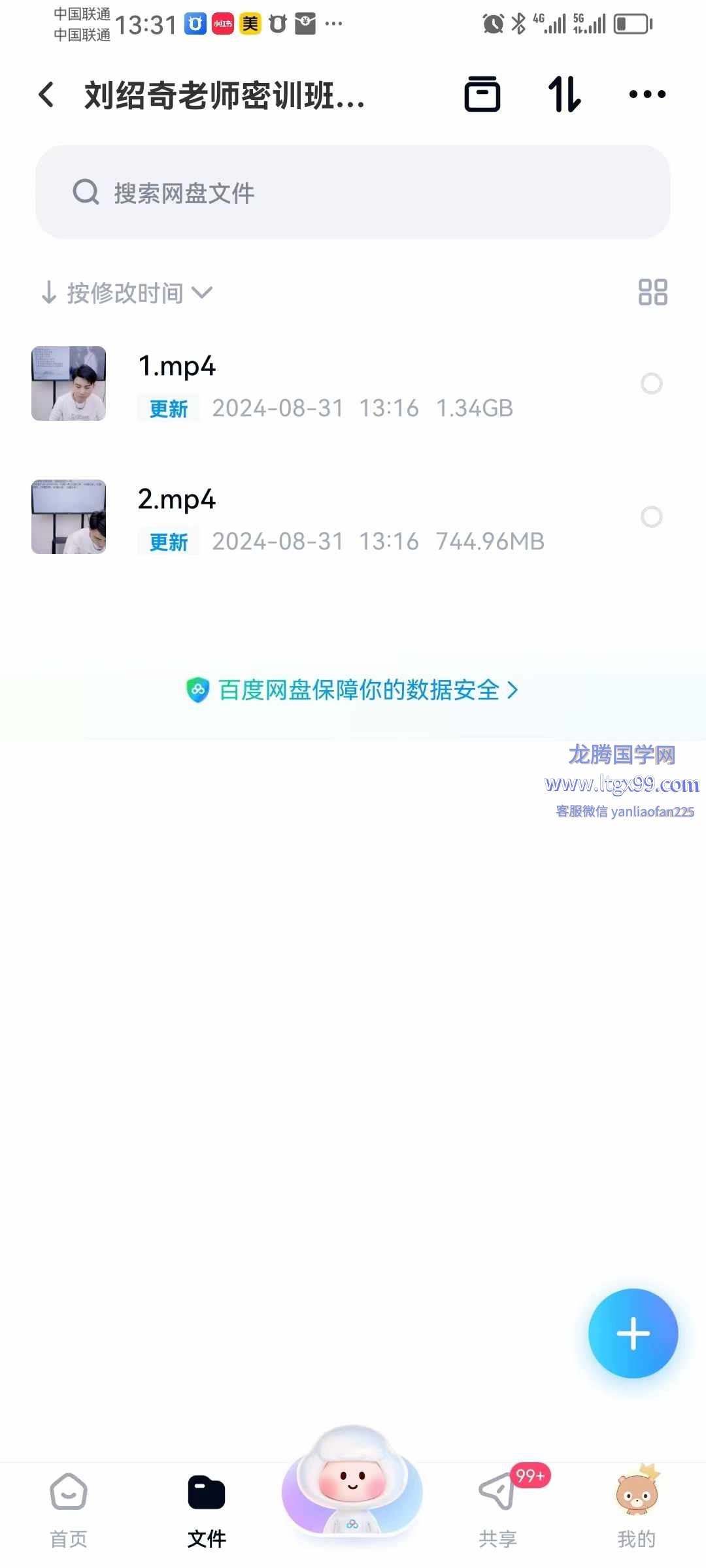Viewport: 706px width, 1568px height.
Task: Select the circle next to 1.mp4
Action: click(651, 384)
